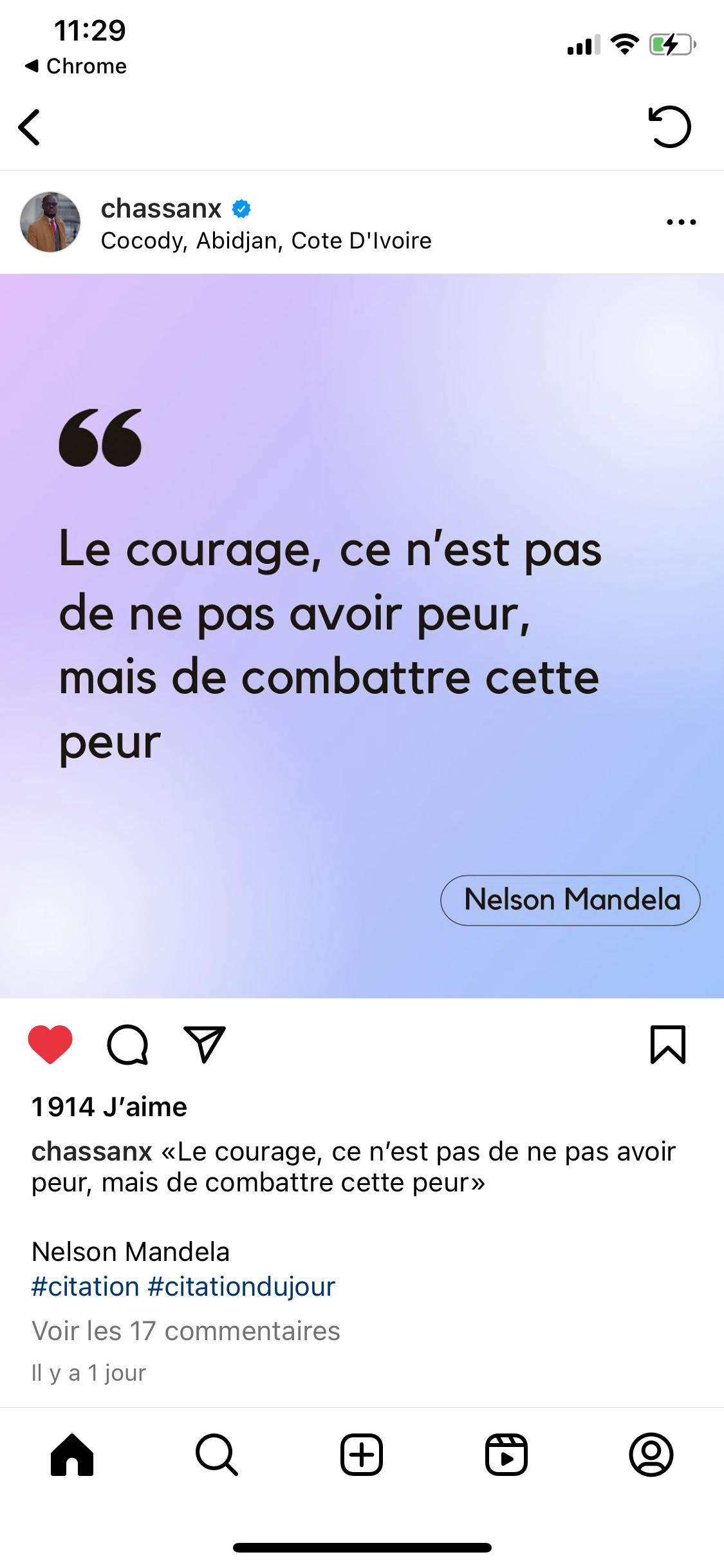Go back using the top-left arrow
This screenshot has height=1568, width=724.
click(x=30, y=127)
